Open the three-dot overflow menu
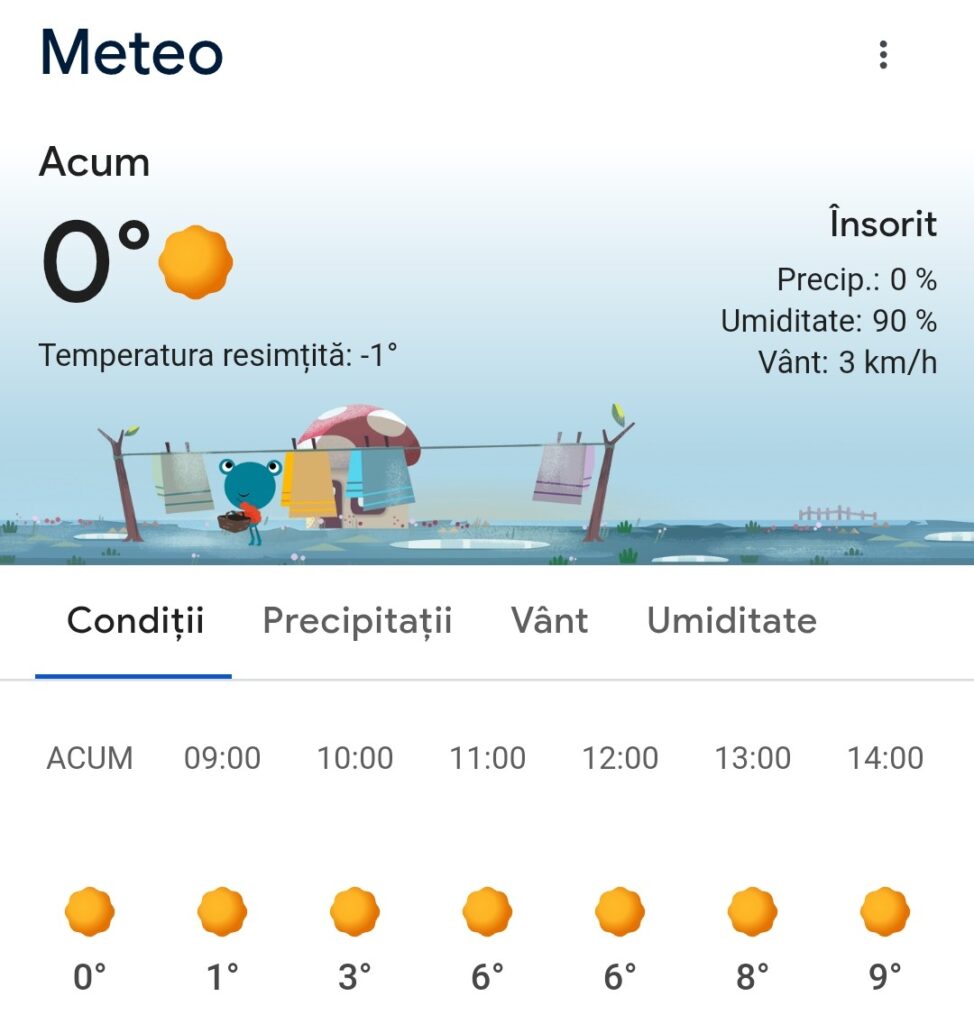This screenshot has height=1024, width=974. pyautogui.click(x=884, y=56)
